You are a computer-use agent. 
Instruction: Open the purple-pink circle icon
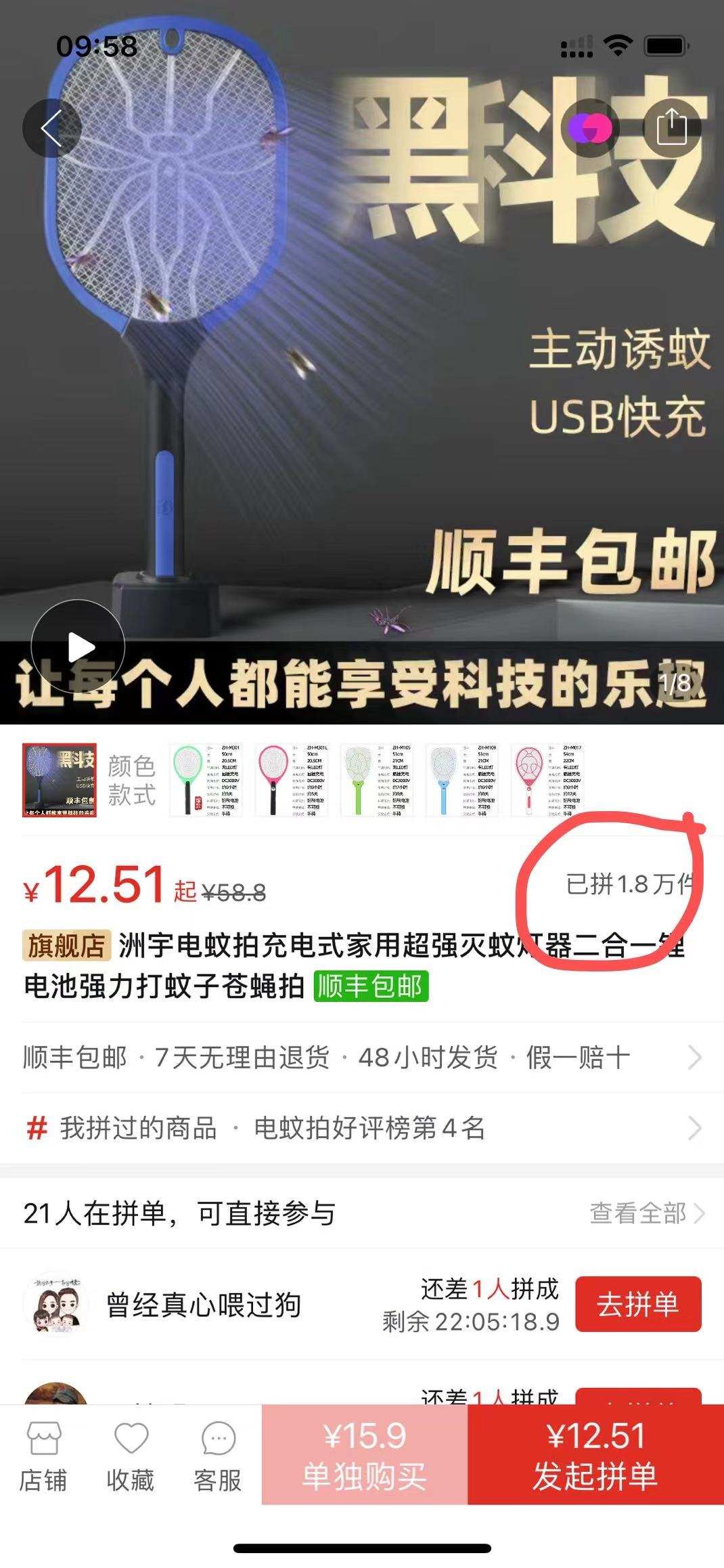[589, 128]
